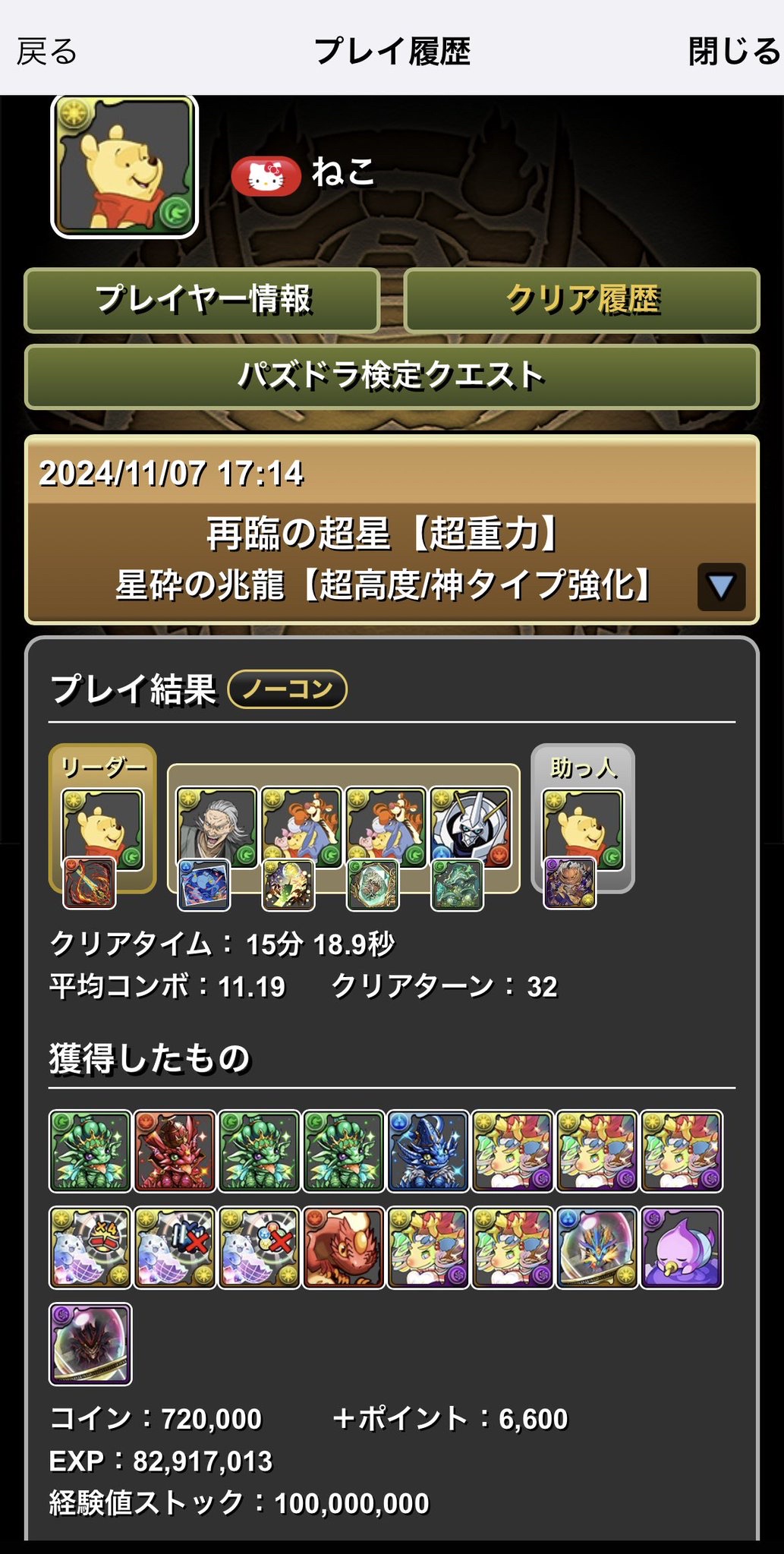
Task: Tap the white armored knight team member icon
Action: click(471, 827)
